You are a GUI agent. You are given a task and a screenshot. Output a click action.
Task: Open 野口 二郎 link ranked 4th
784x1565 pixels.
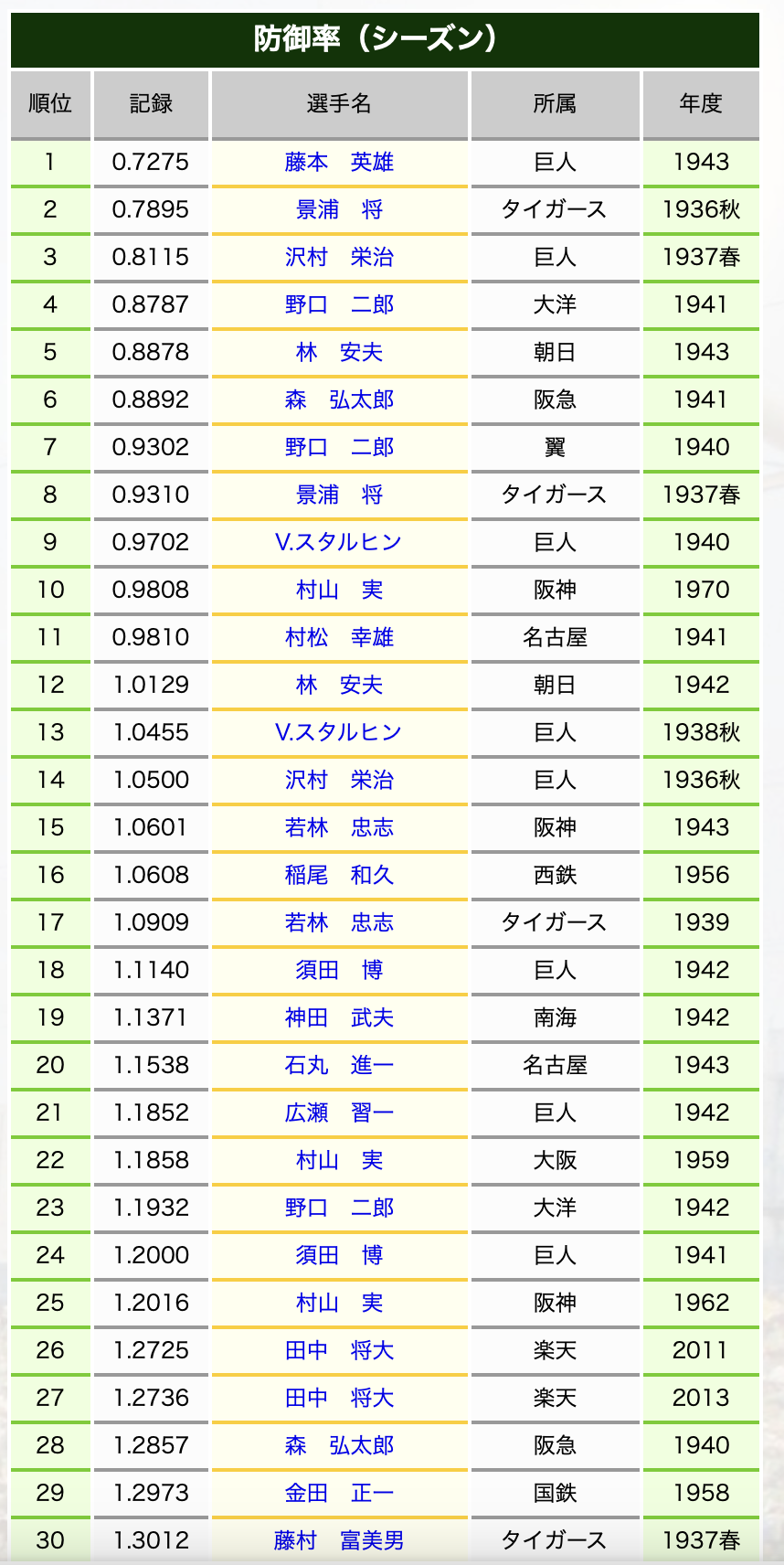(339, 304)
